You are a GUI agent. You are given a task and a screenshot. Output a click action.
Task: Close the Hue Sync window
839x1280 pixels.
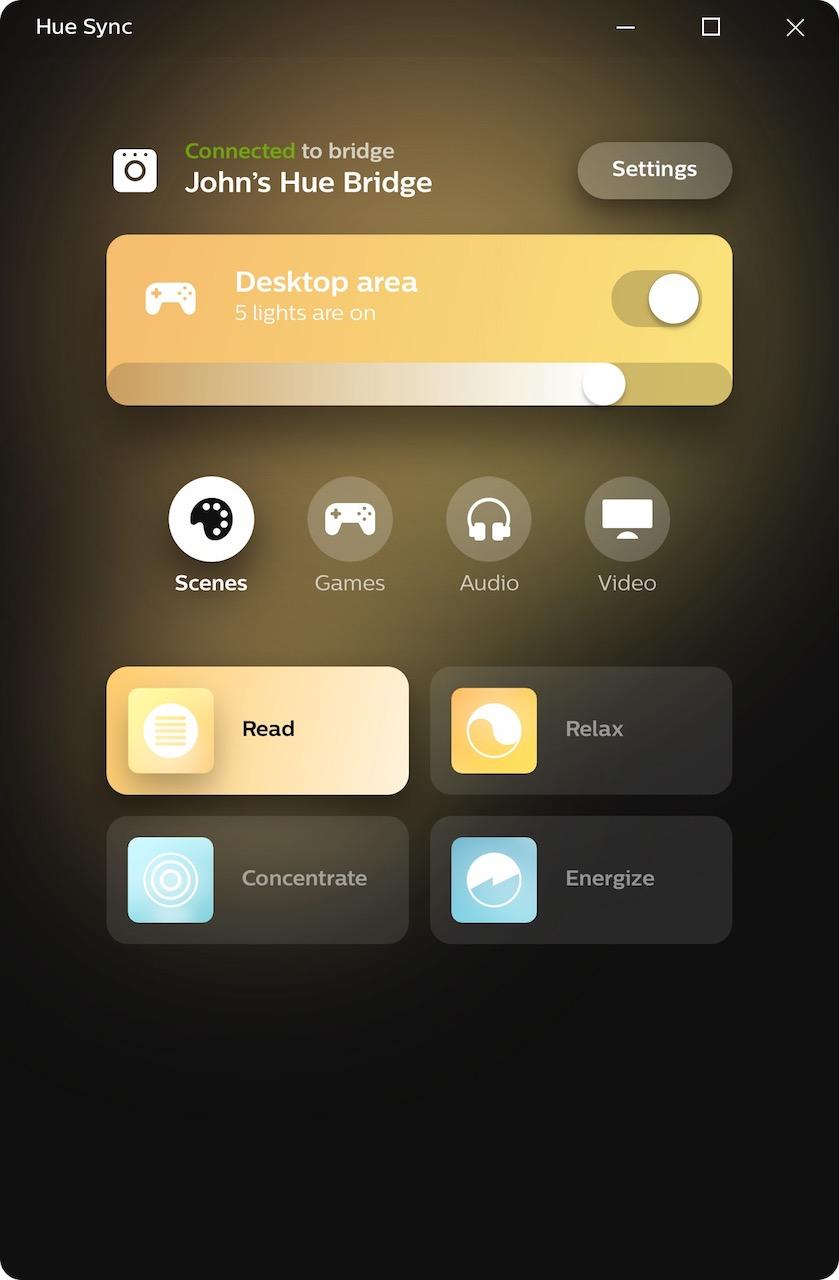795,28
